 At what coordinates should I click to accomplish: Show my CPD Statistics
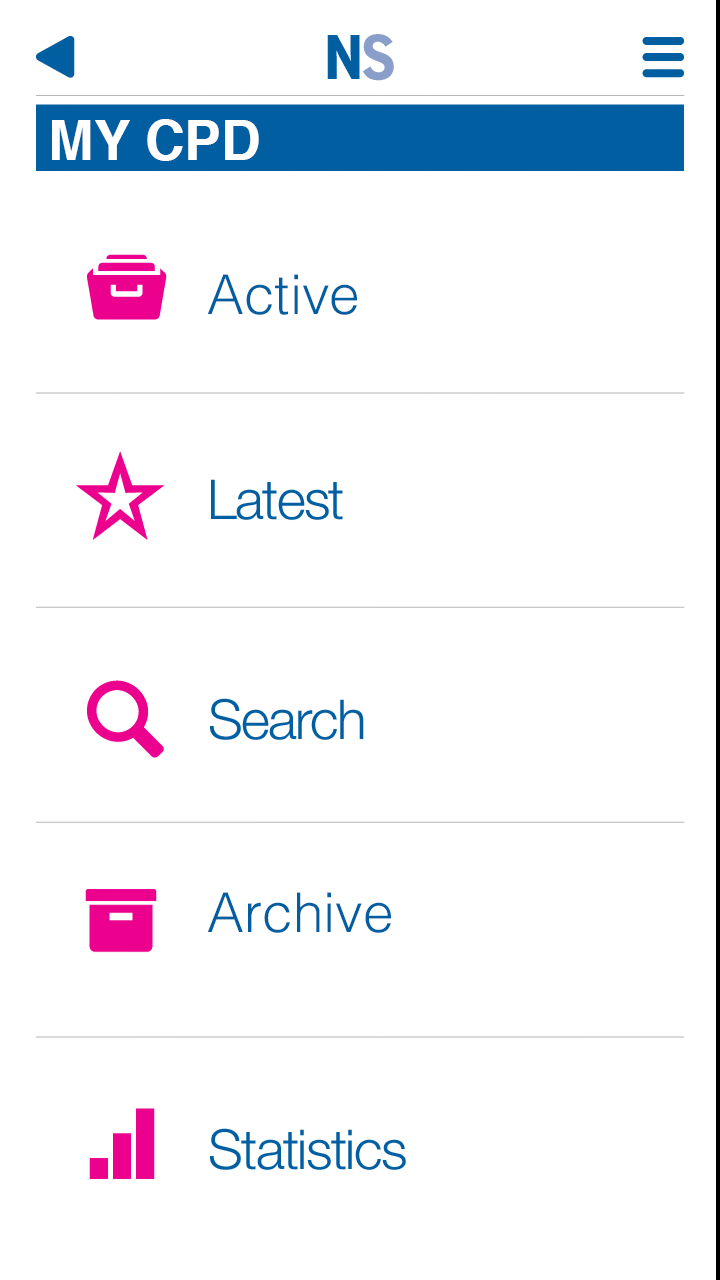306,1150
